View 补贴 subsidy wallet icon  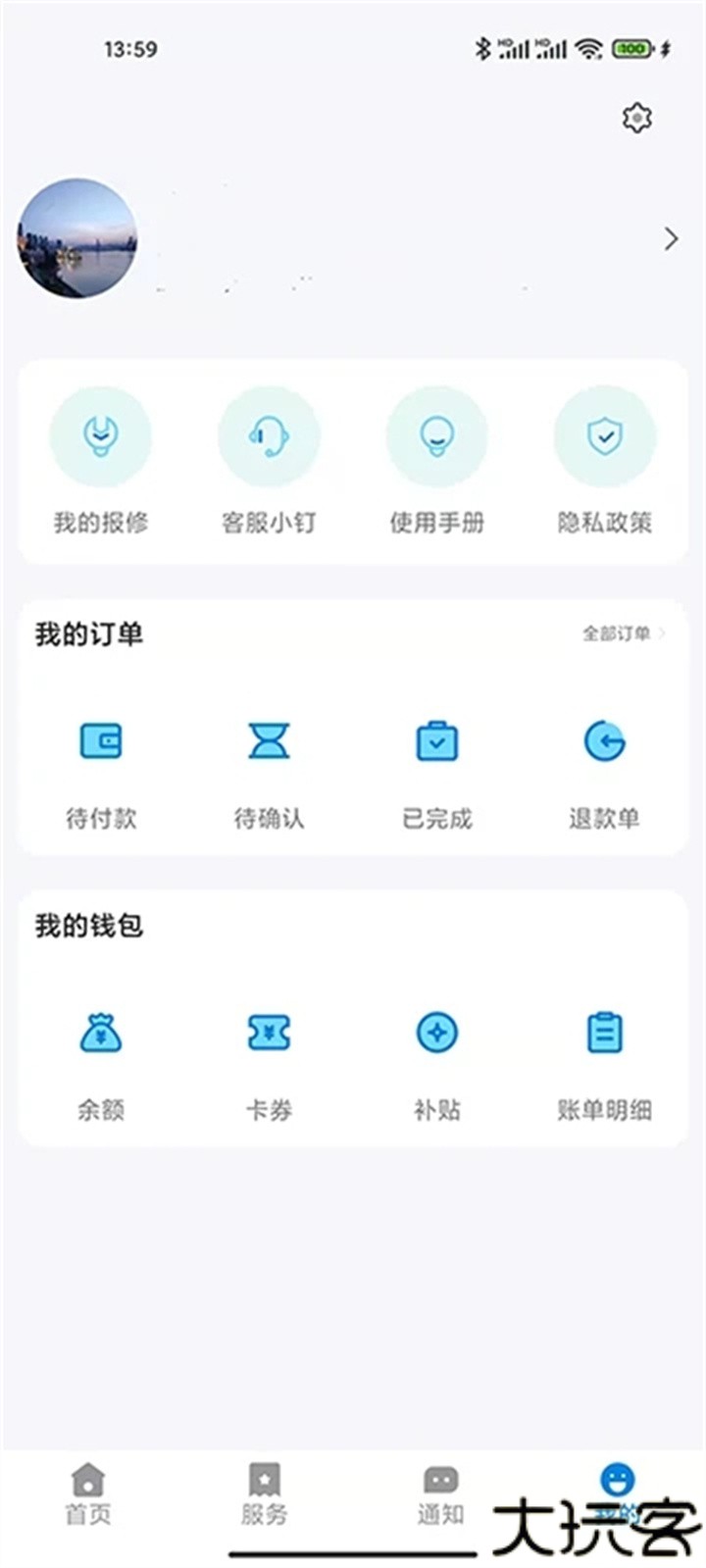pyautogui.click(x=436, y=1032)
